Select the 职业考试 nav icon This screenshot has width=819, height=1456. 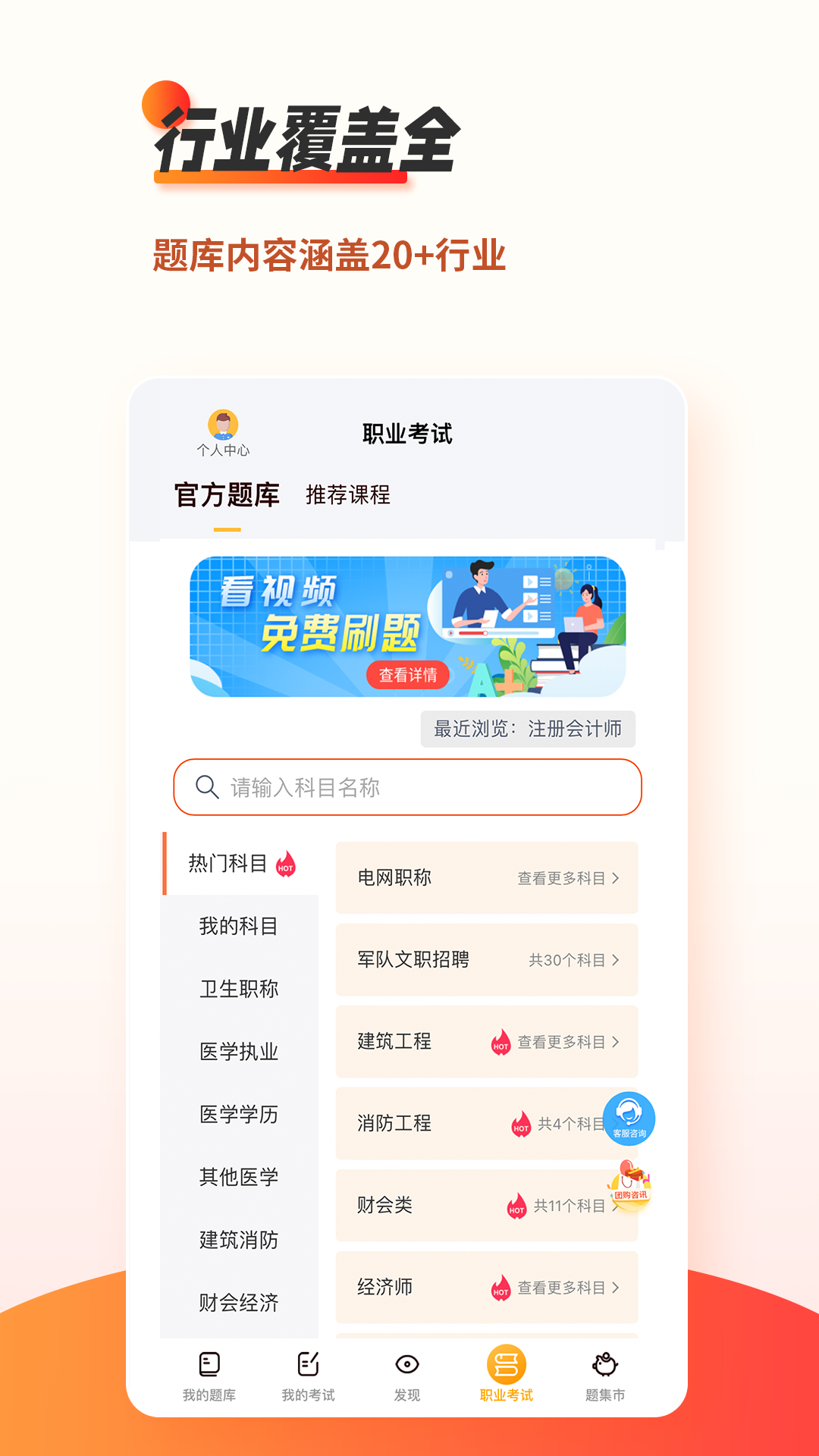(507, 1365)
